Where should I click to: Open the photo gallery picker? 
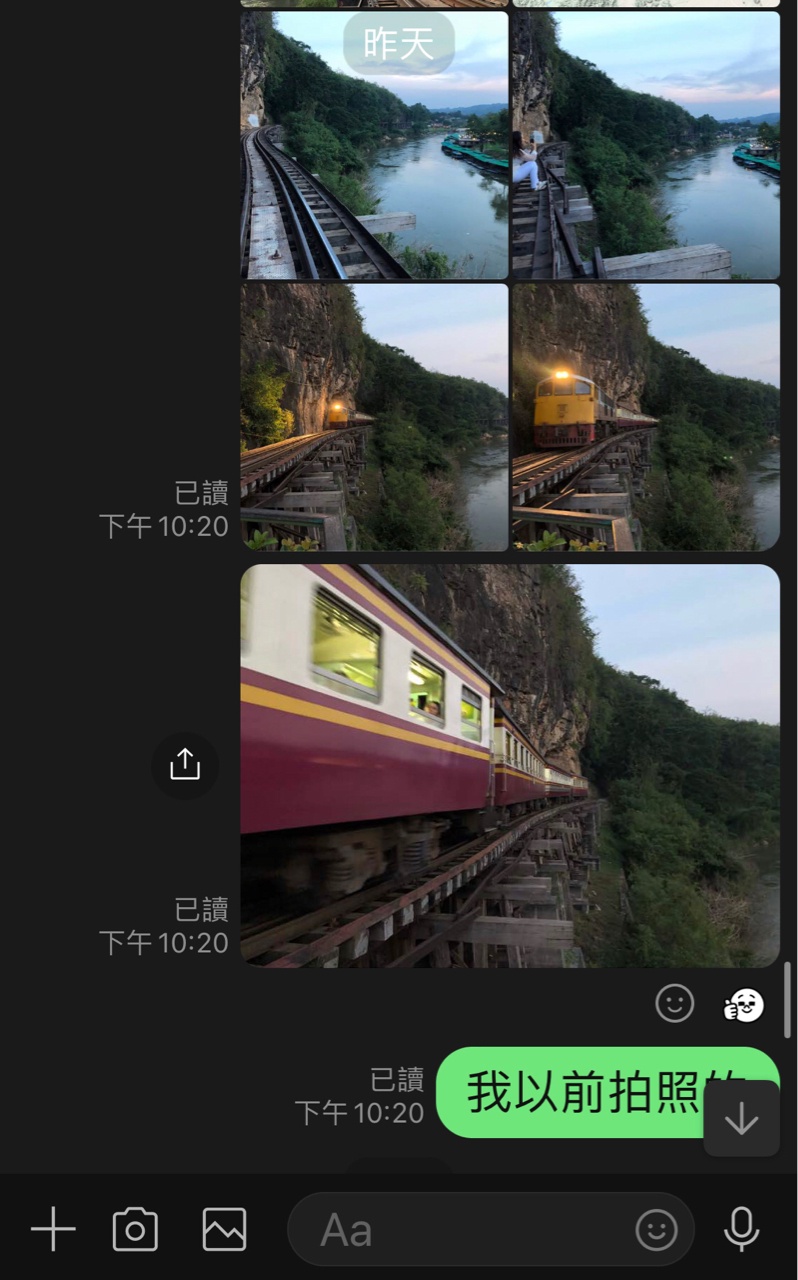point(224,1229)
